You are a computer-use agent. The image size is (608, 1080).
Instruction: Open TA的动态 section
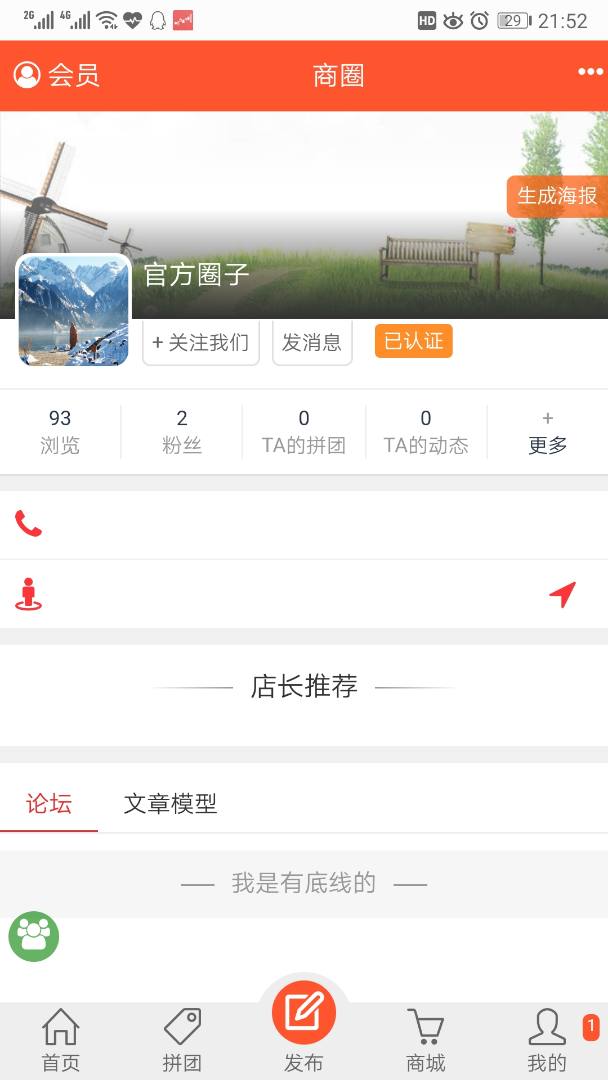click(426, 432)
